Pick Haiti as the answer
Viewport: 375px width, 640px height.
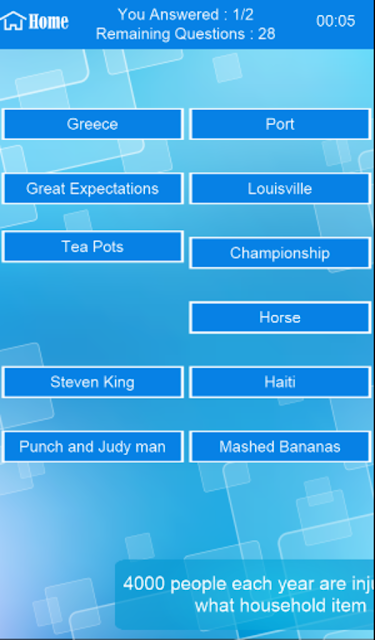pos(280,382)
